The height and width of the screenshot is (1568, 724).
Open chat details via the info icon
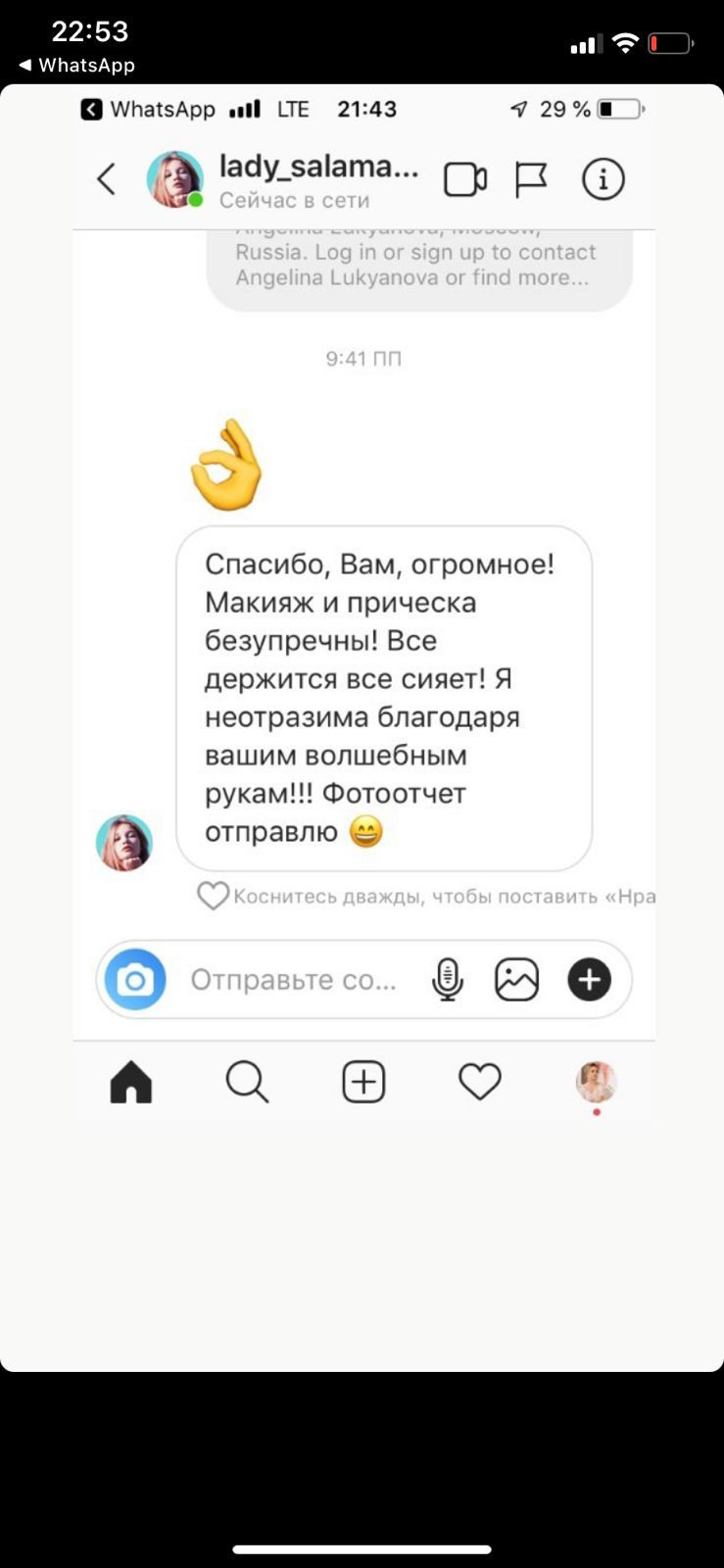coord(603,179)
